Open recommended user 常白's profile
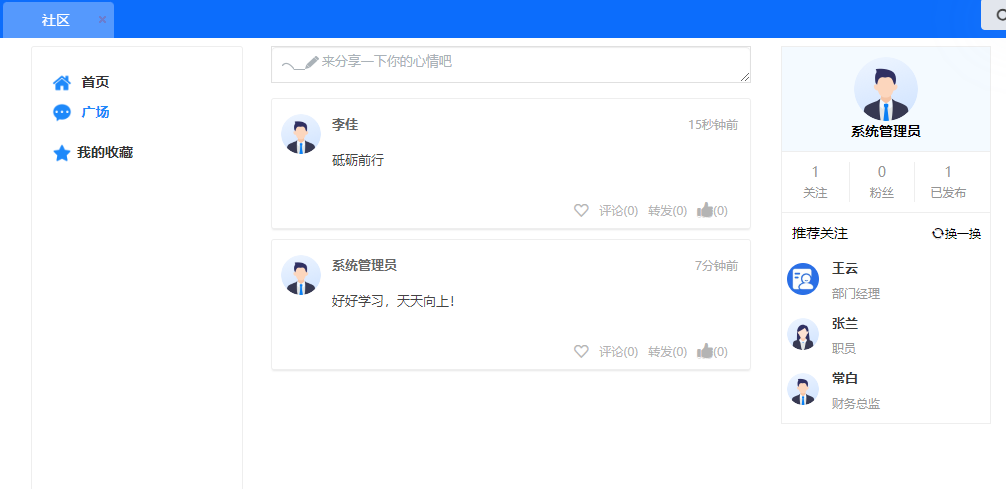The image size is (1006, 489). click(844, 378)
